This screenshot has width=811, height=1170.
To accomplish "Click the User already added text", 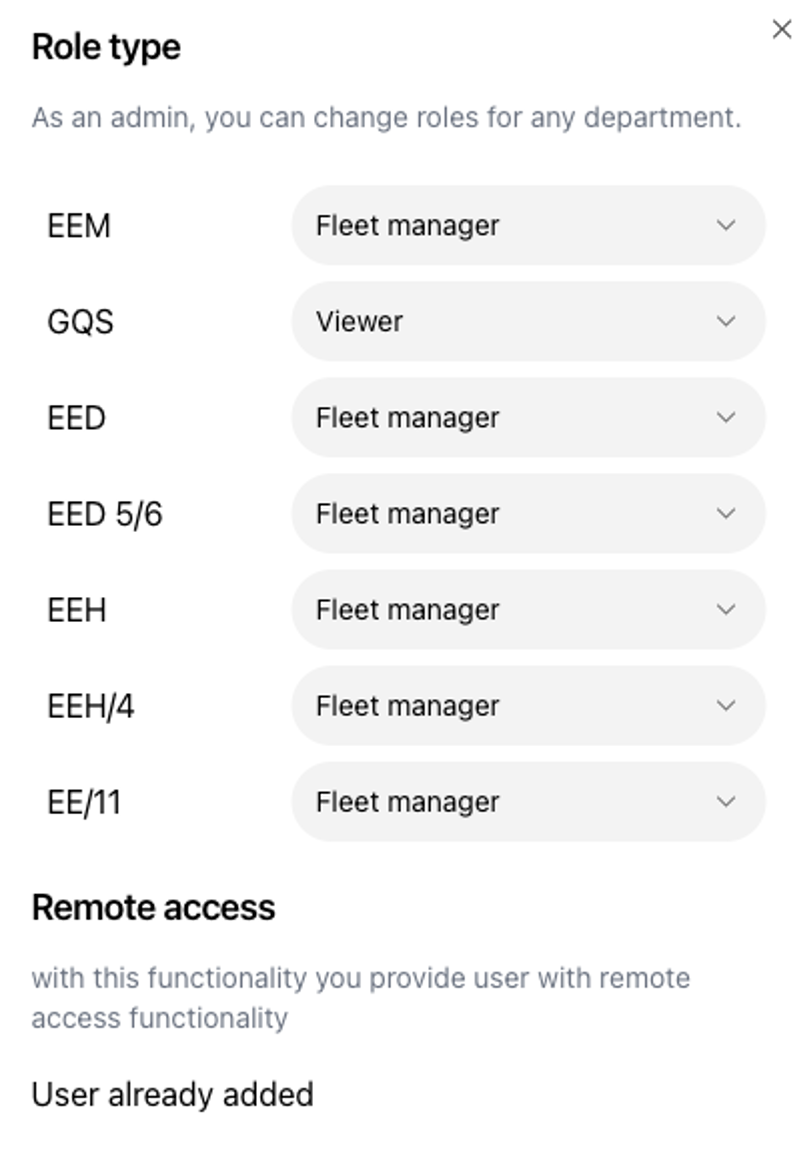I will [172, 1093].
